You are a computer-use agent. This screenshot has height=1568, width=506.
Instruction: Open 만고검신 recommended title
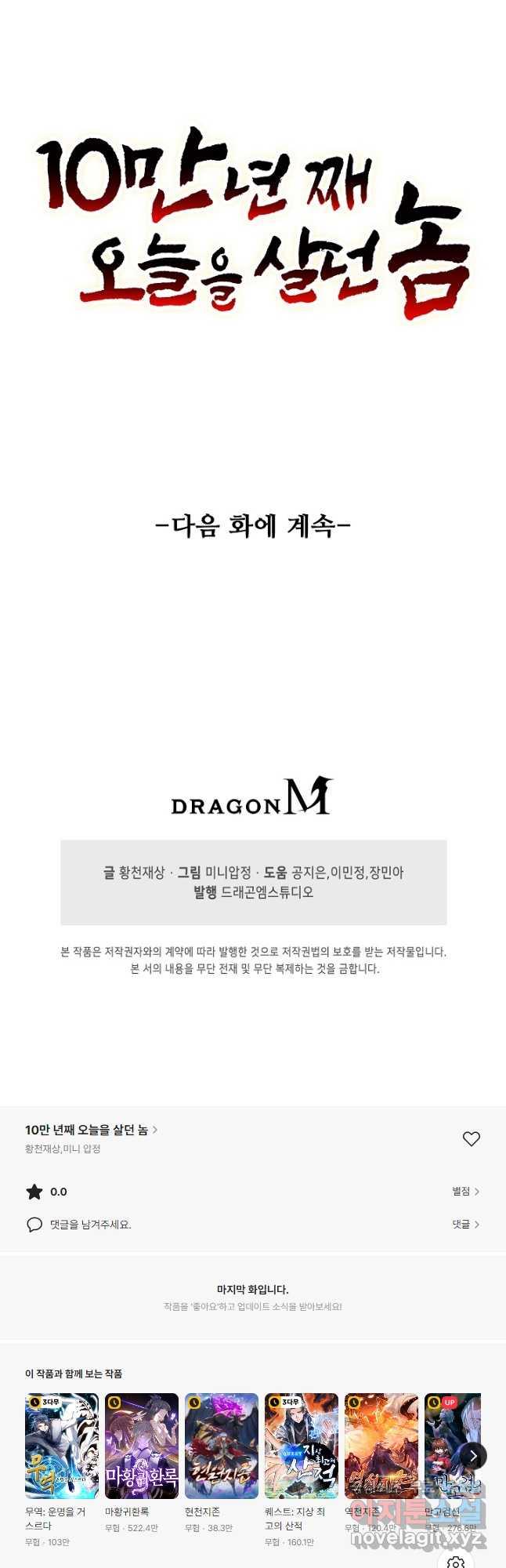click(446, 1446)
